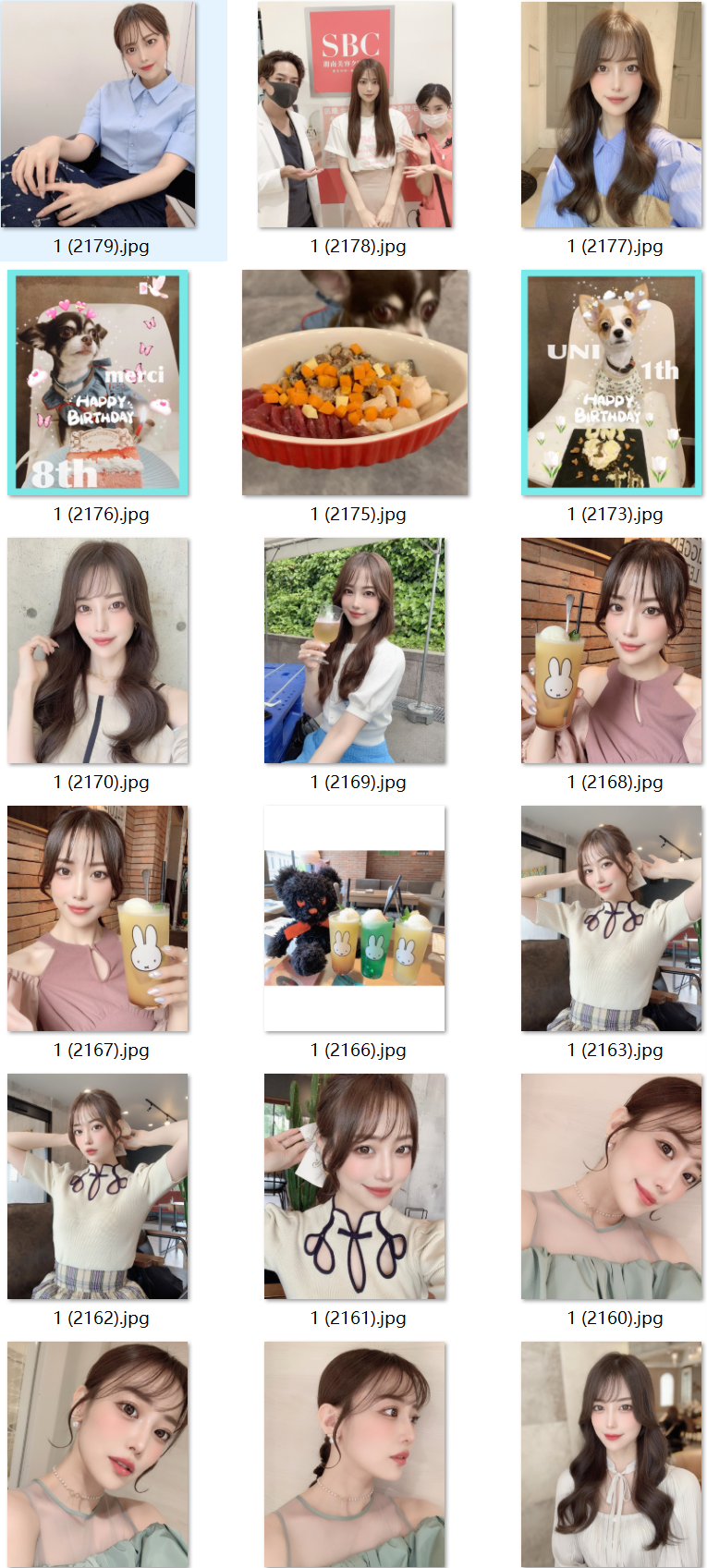Image resolution: width=707 pixels, height=1568 pixels.
Task: Open picture 1 (2167).jpg
Action: click(98, 918)
